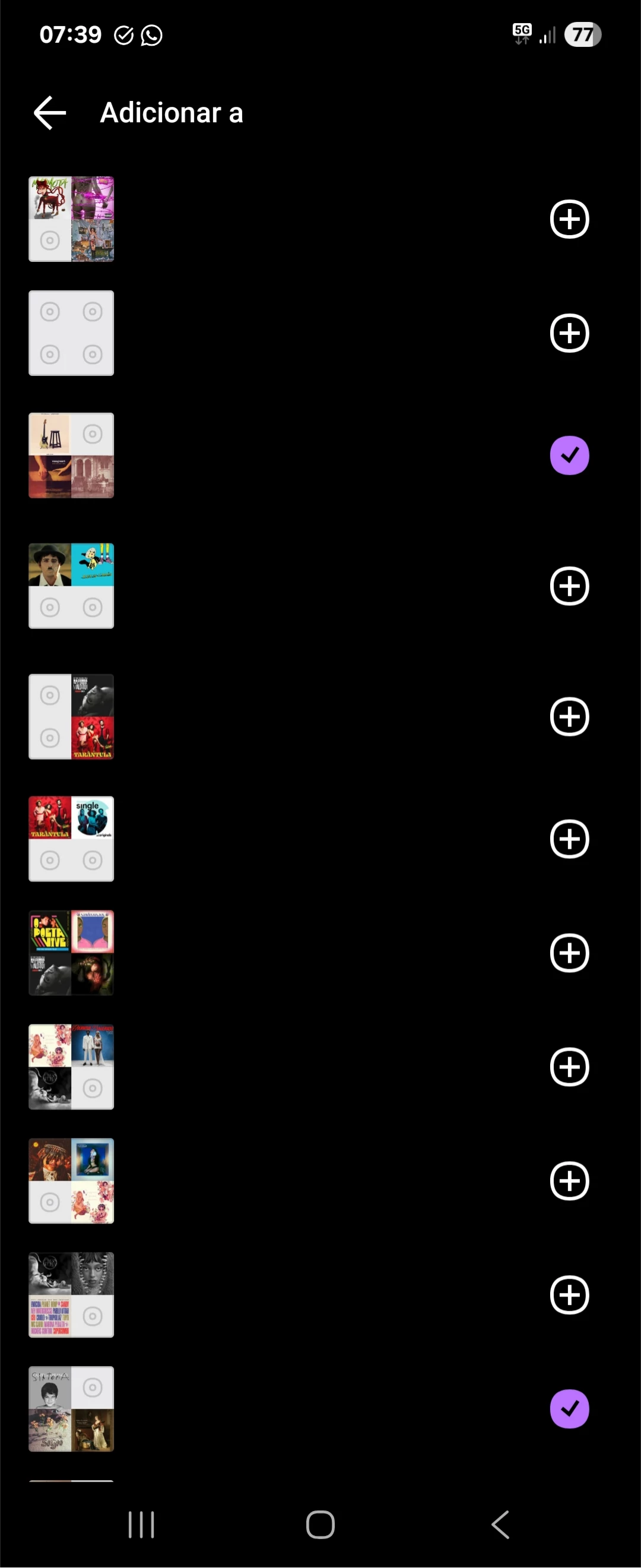
Task: Go to the home screen via navigation bar
Action: click(x=320, y=1524)
